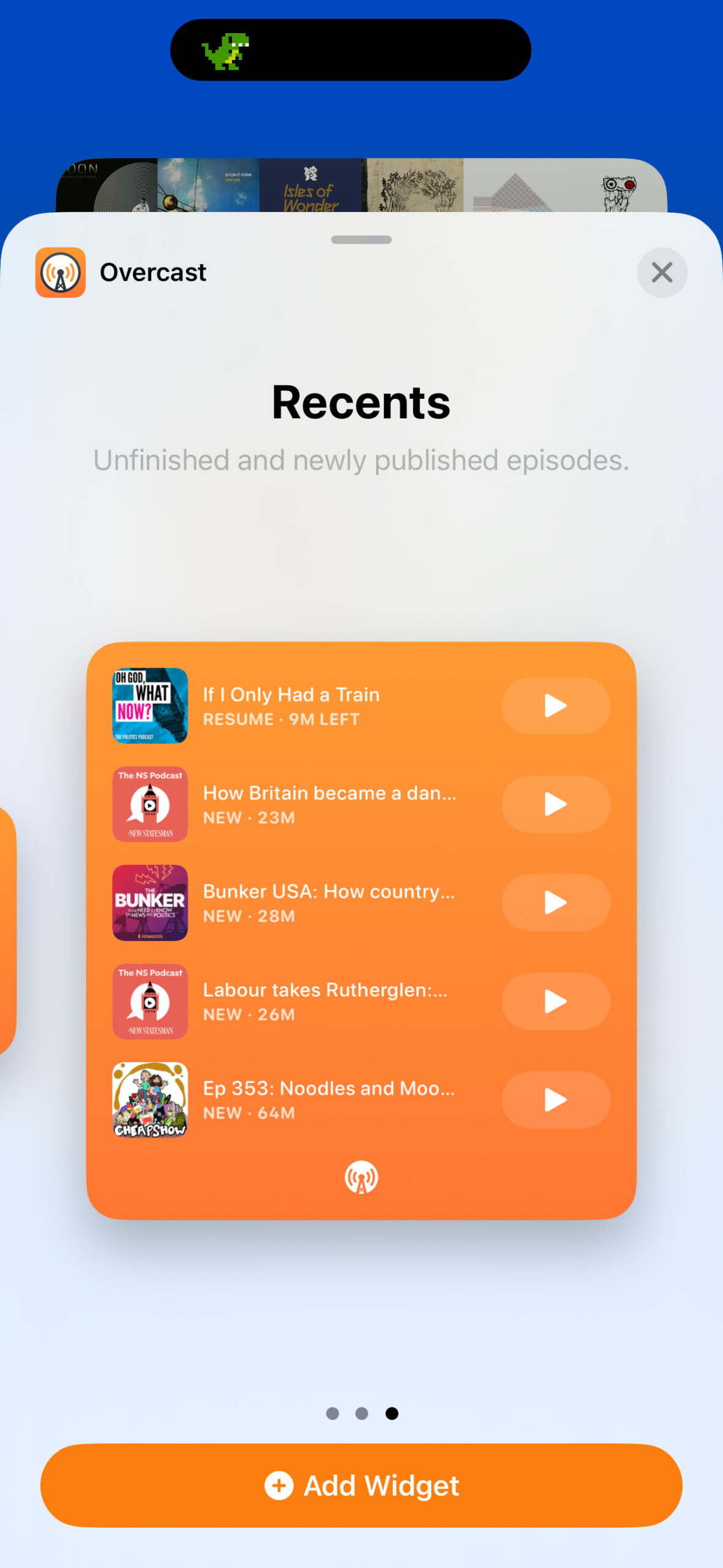The width and height of the screenshot is (723, 1568).
Task: Jump to the first widget page dot
Action: (332, 1413)
